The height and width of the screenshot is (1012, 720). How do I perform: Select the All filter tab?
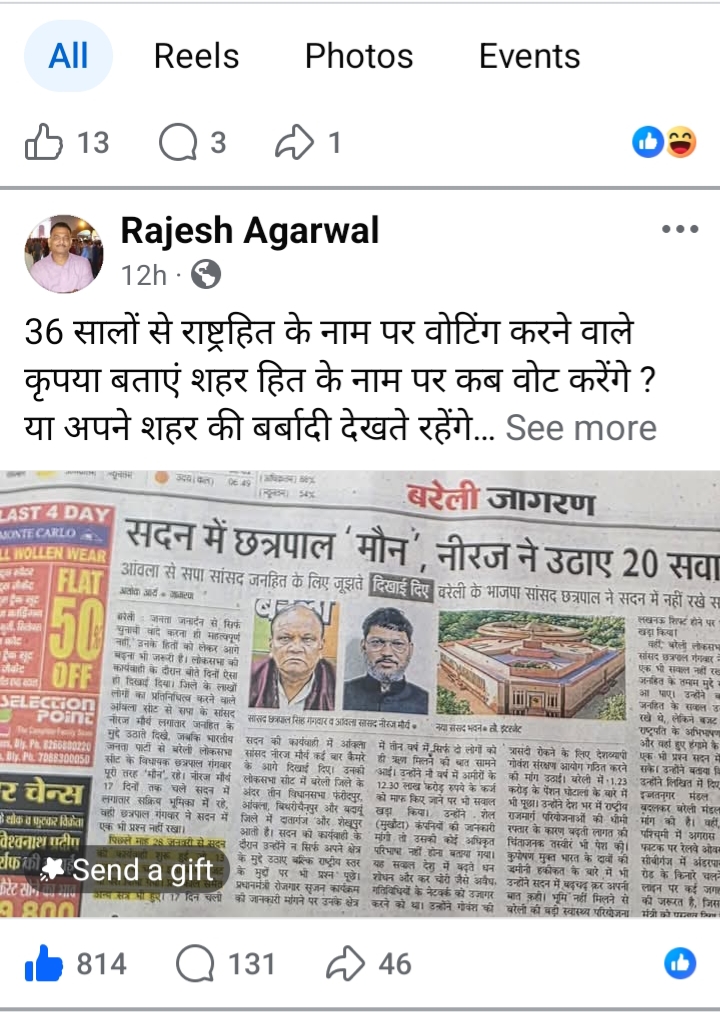(x=68, y=56)
